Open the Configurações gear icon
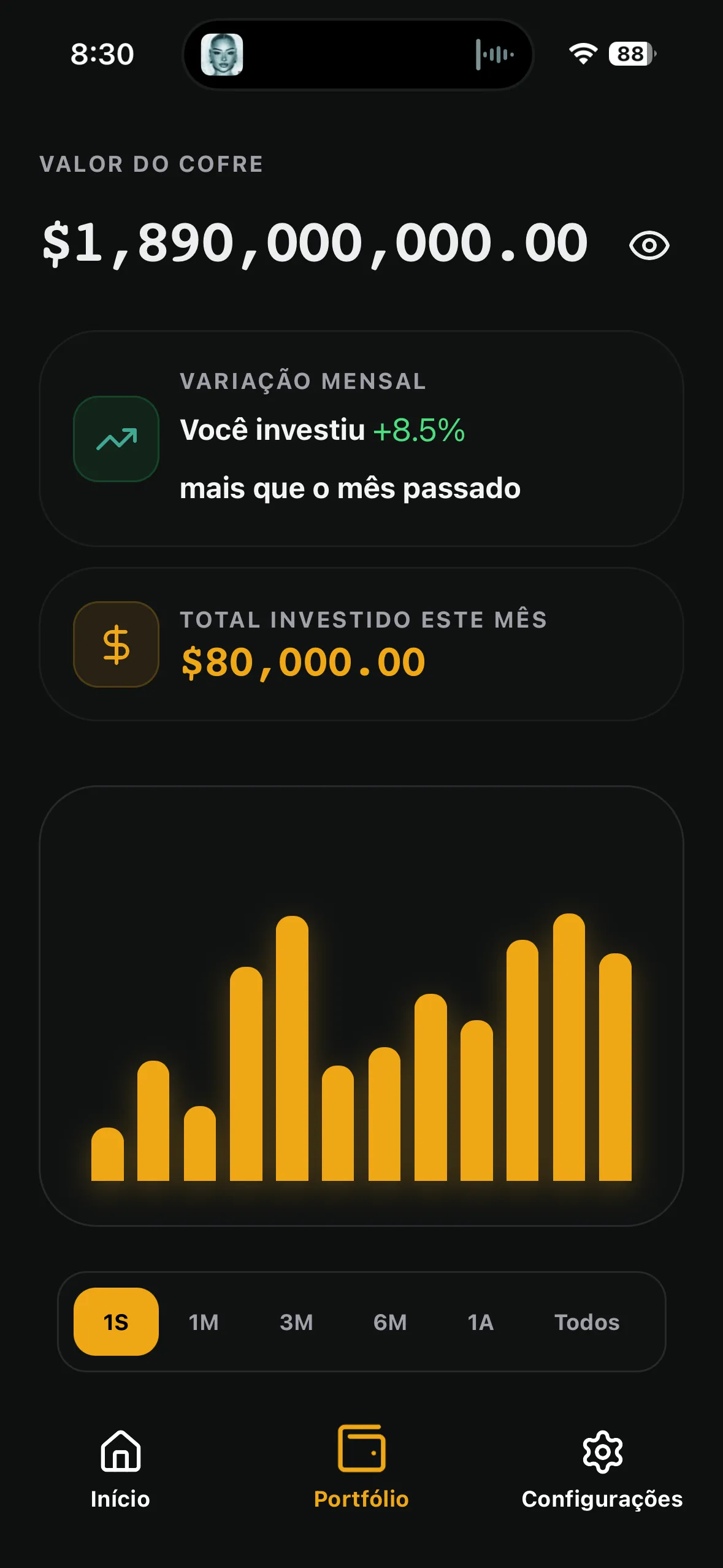Screen dimensions: 723x1568 click(x=603, y=1449)
